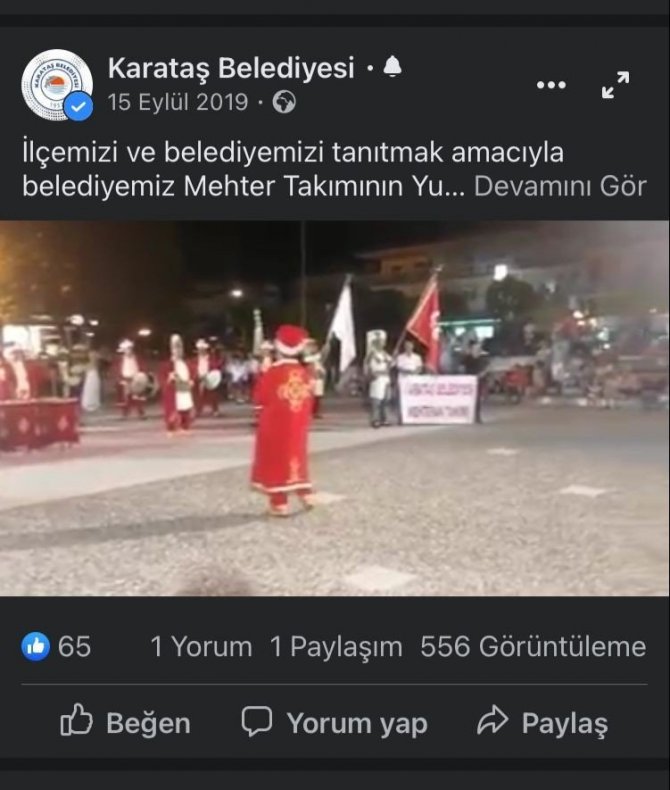Image resolution: width=670 pixels, height=790 pixels.
Task: Share the post with Paylaş
Action: pyautogui.click(x=543, y=722)
